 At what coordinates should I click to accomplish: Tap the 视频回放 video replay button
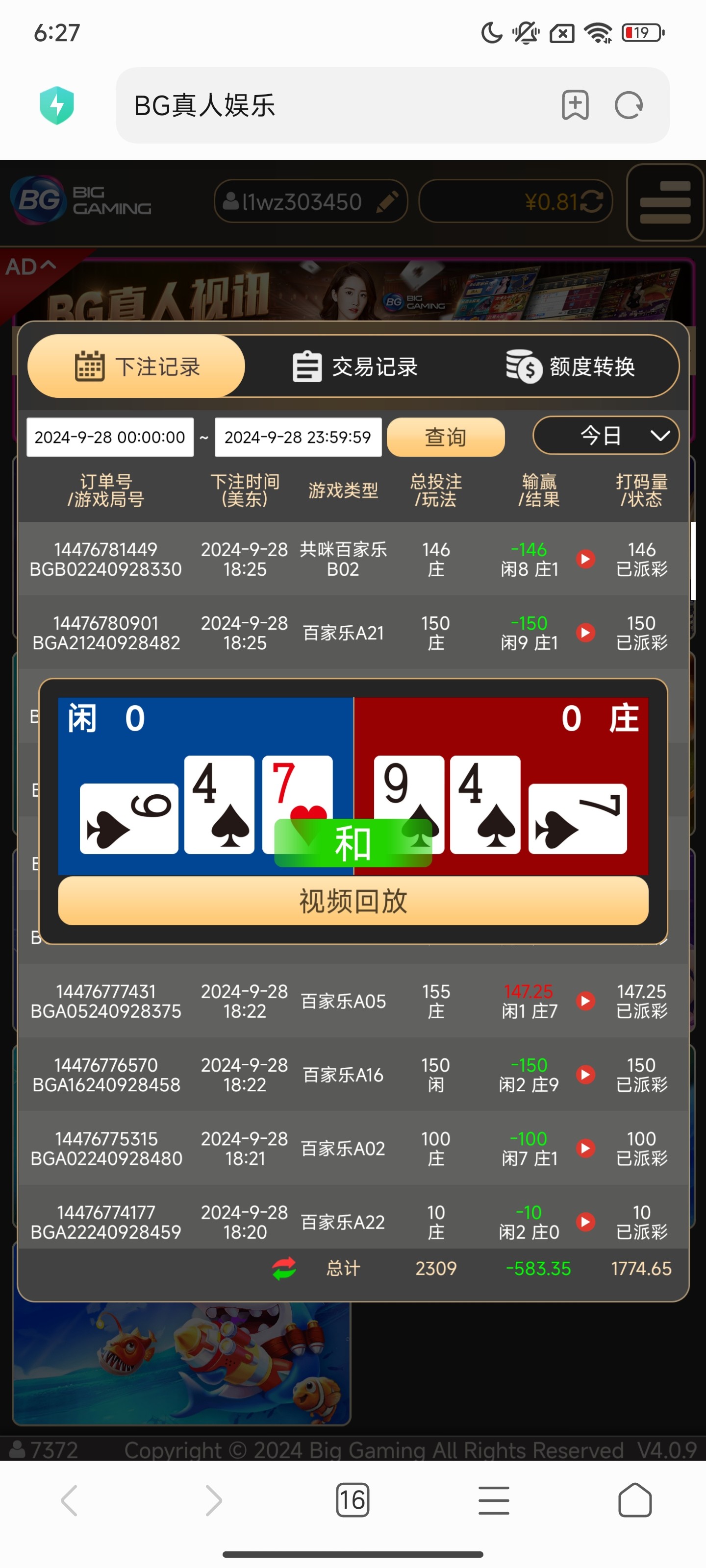click(x=353, y=900)
